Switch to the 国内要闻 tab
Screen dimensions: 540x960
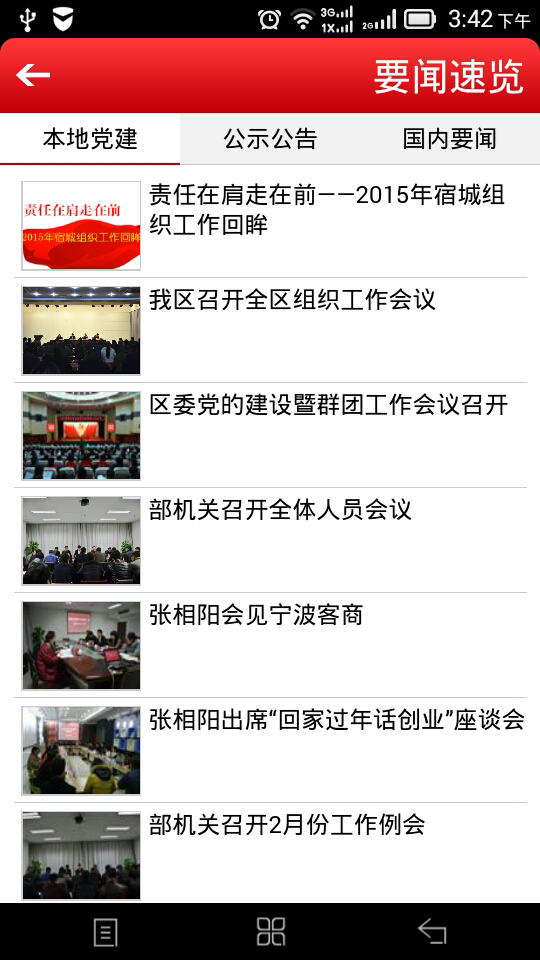(450, 139)
